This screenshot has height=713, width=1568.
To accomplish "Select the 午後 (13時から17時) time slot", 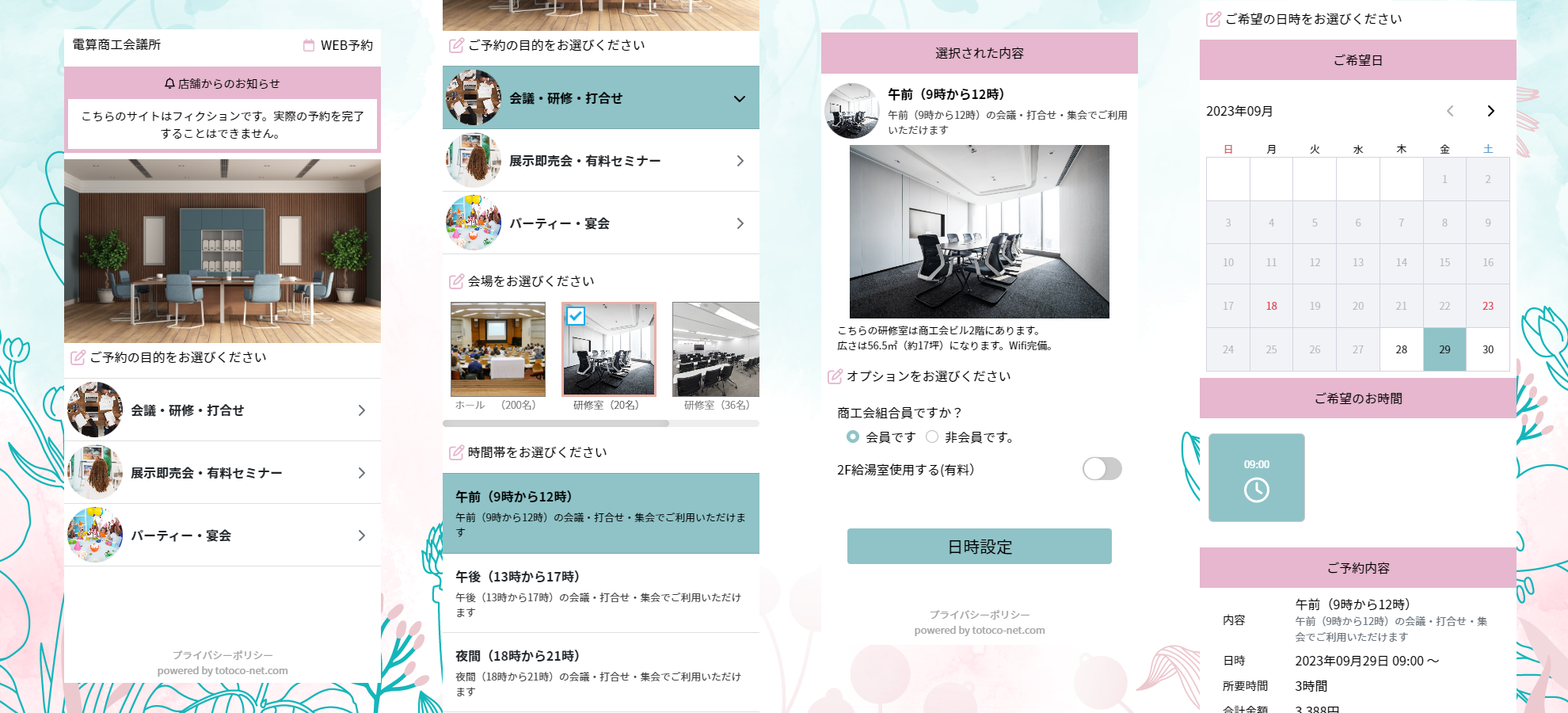I will 600,593.
